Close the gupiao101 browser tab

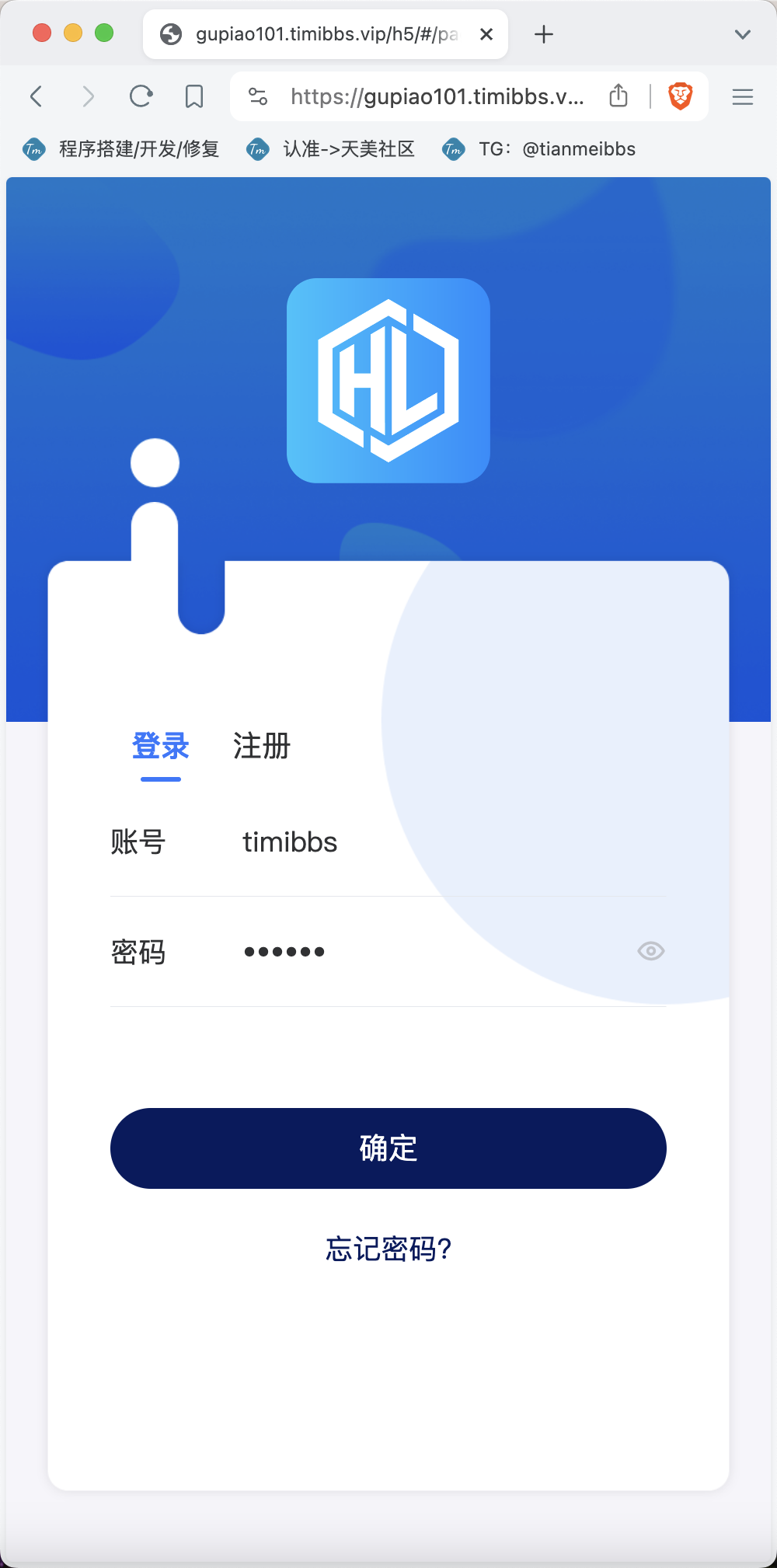point(486,34)
